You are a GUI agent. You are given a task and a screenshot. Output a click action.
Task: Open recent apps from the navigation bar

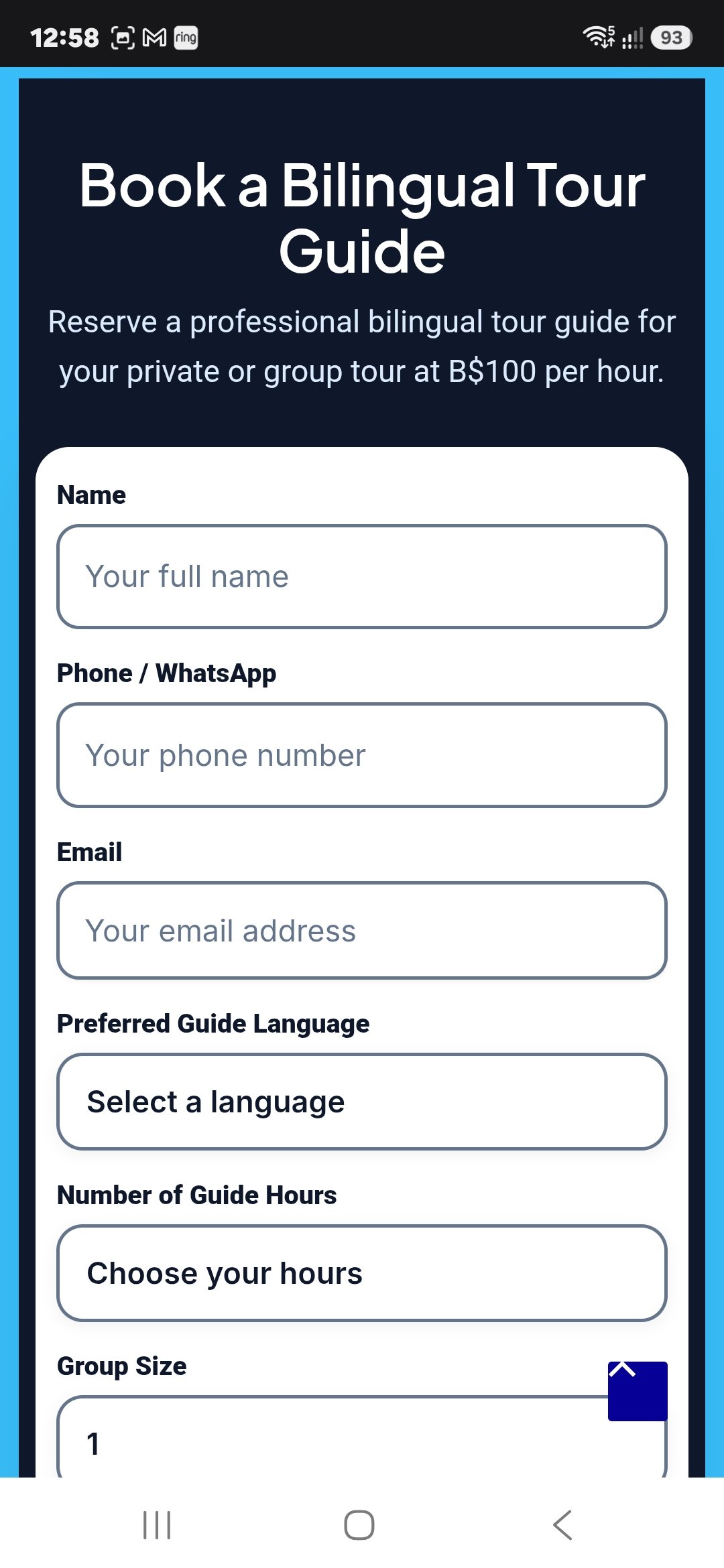(x=157, y=1525)
